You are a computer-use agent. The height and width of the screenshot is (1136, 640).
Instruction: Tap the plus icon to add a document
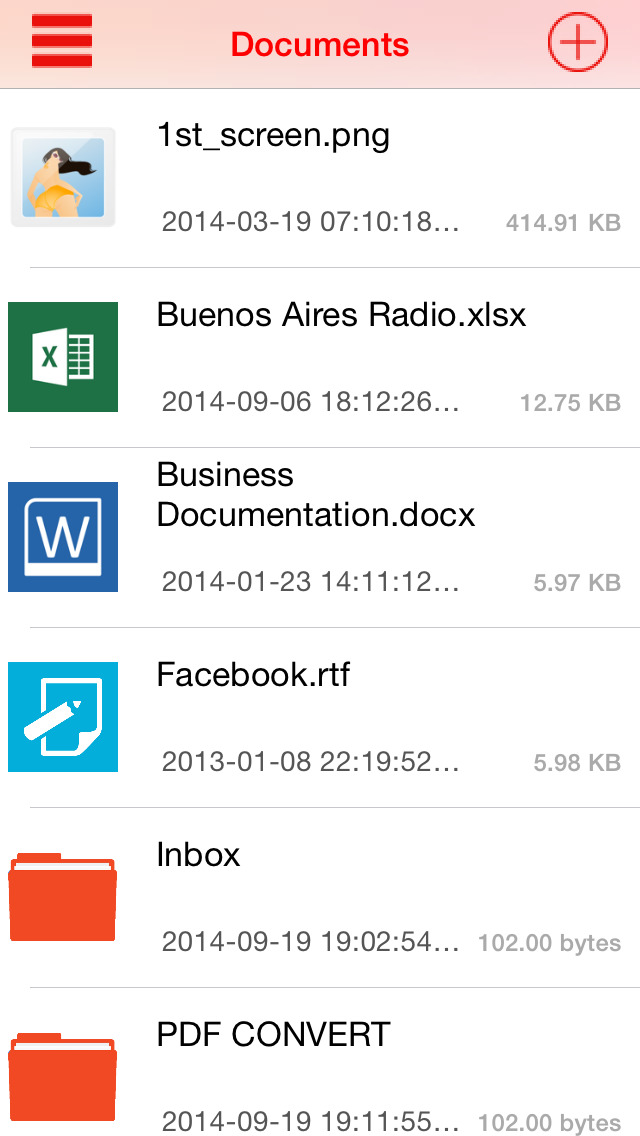point(577,42)
